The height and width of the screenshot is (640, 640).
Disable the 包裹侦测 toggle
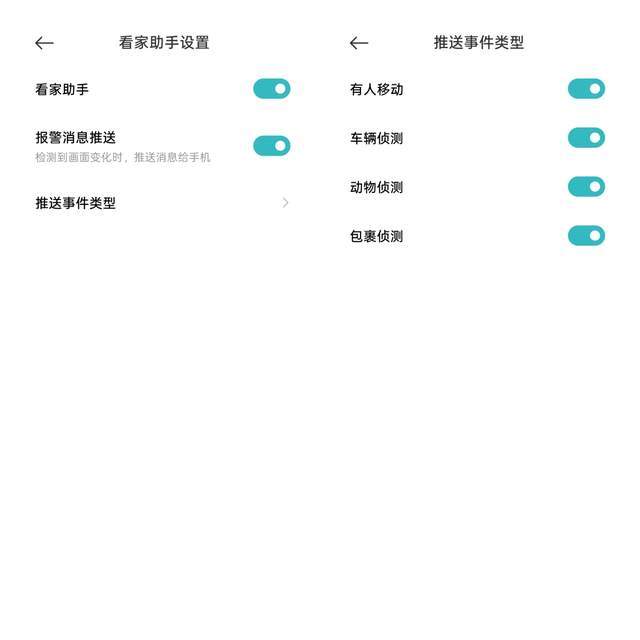click(586, 236)
